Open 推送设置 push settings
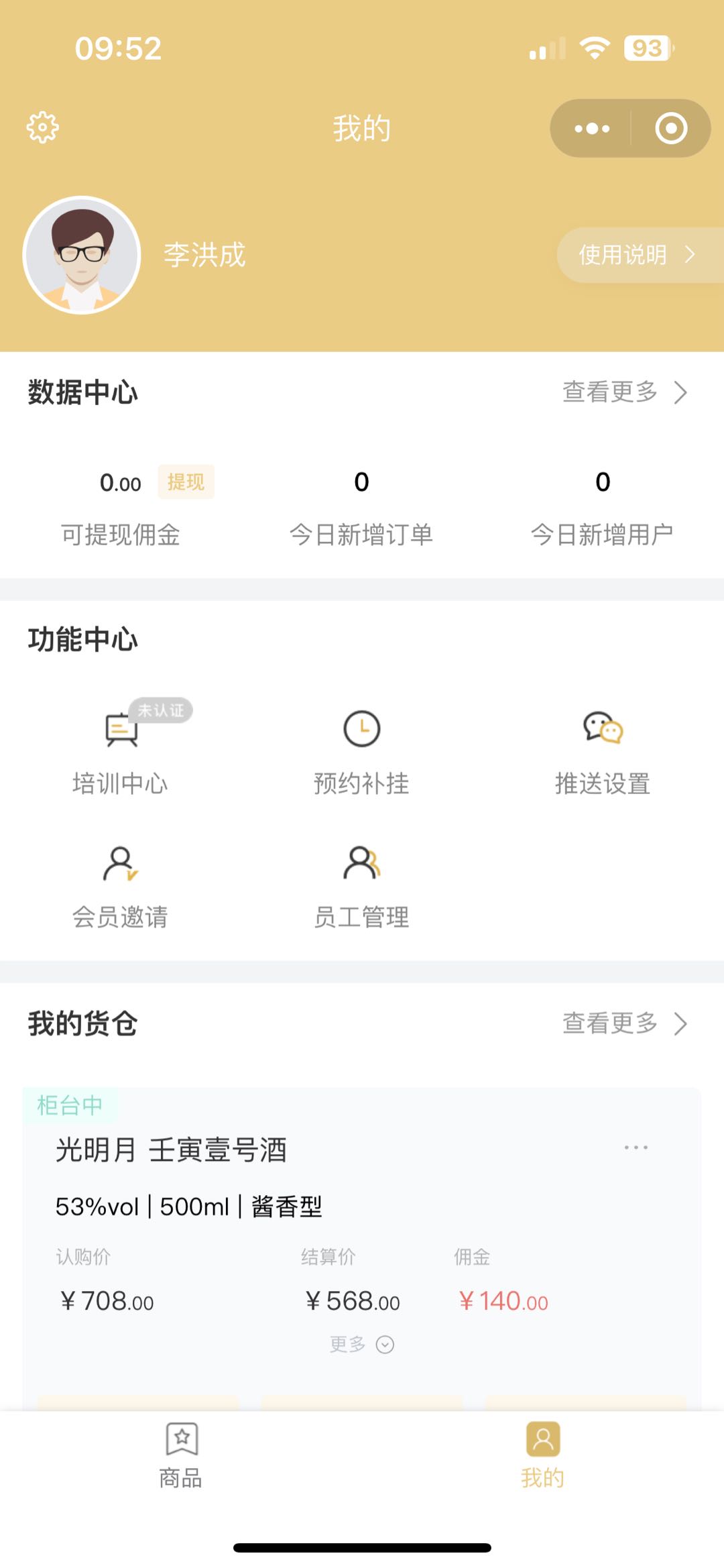 pyautogui.click(x=603, y=751)
